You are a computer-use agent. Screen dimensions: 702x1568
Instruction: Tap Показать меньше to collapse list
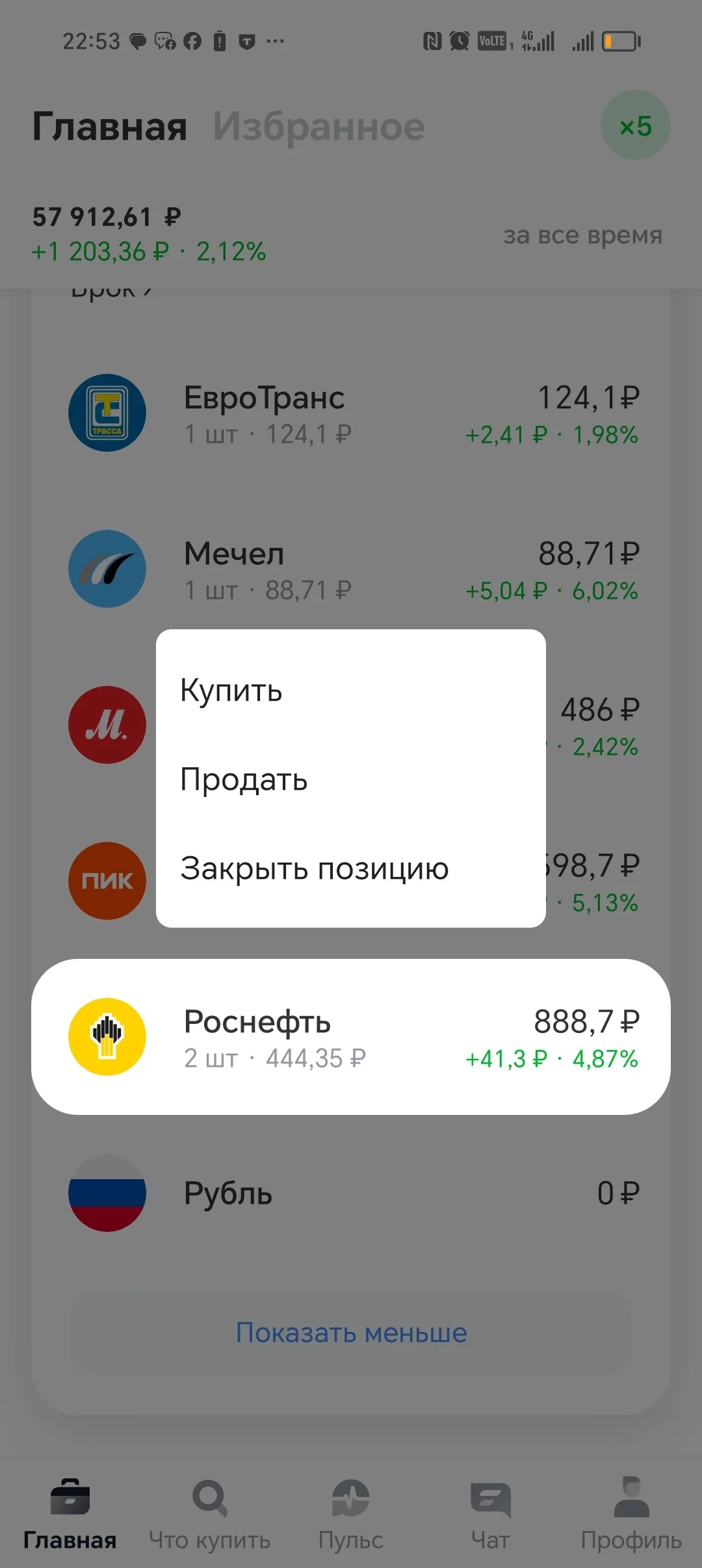(x=351, y=1333)
